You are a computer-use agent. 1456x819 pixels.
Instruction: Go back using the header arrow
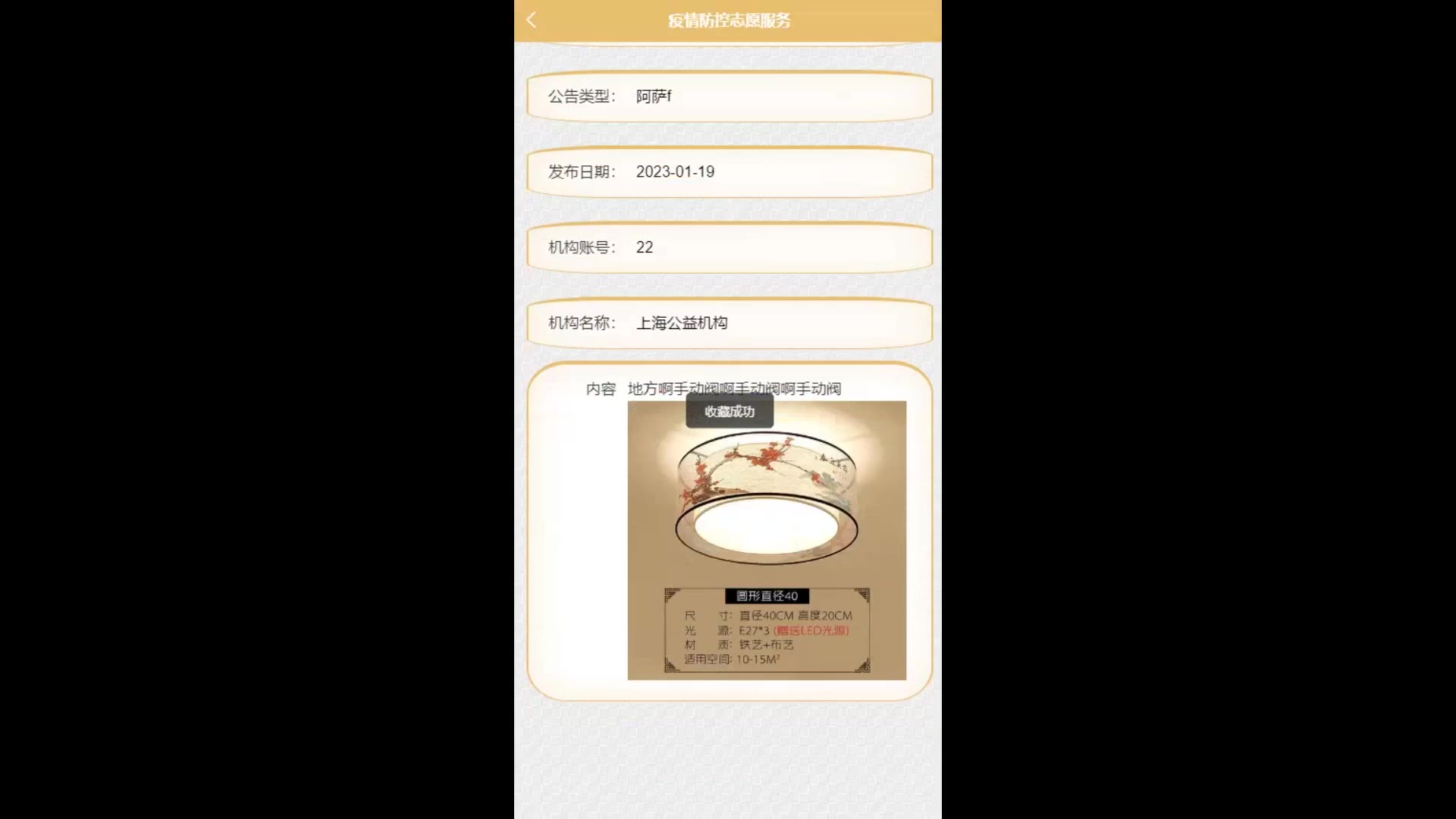point(532,20)
